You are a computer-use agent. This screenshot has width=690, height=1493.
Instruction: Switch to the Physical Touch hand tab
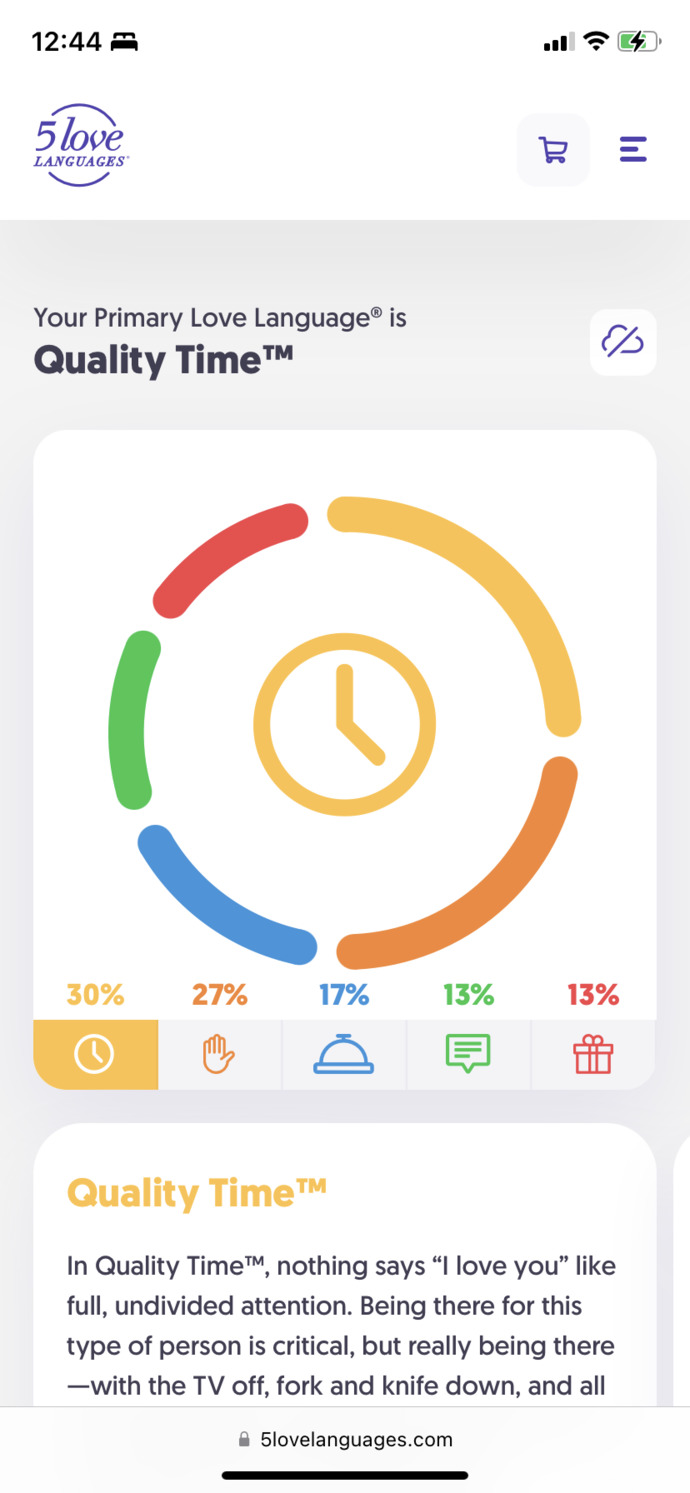pyautogui.click(x=219, y=1054)
